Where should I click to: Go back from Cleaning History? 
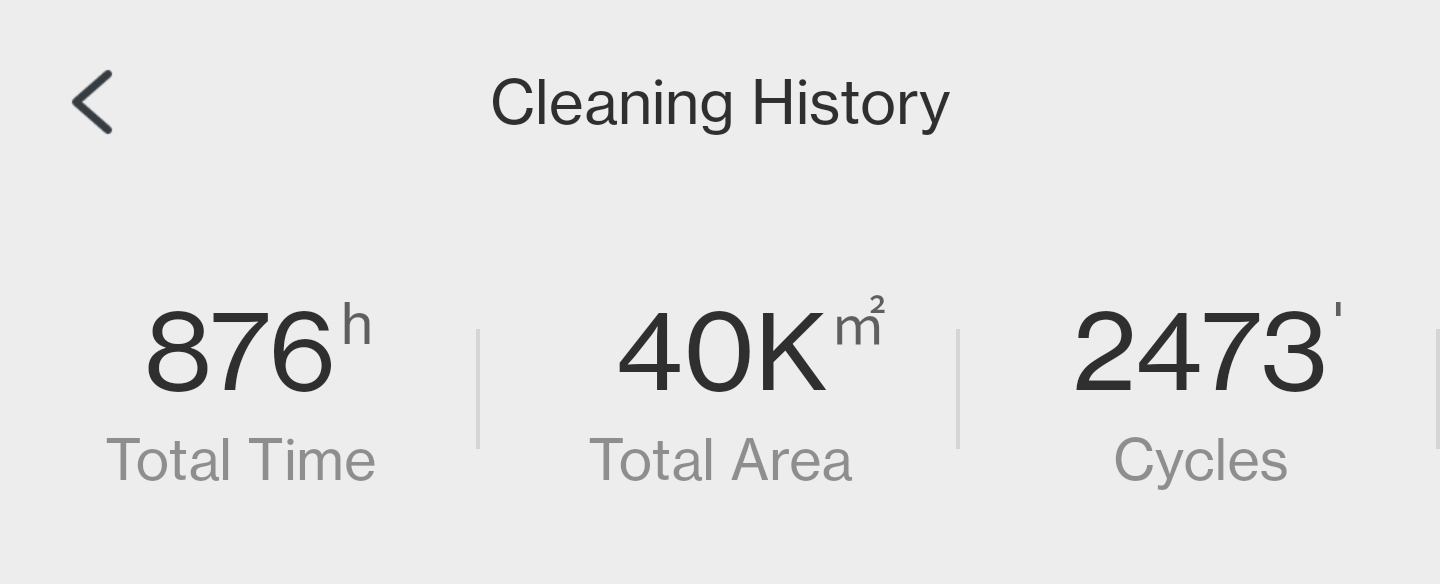click(92, 102)
